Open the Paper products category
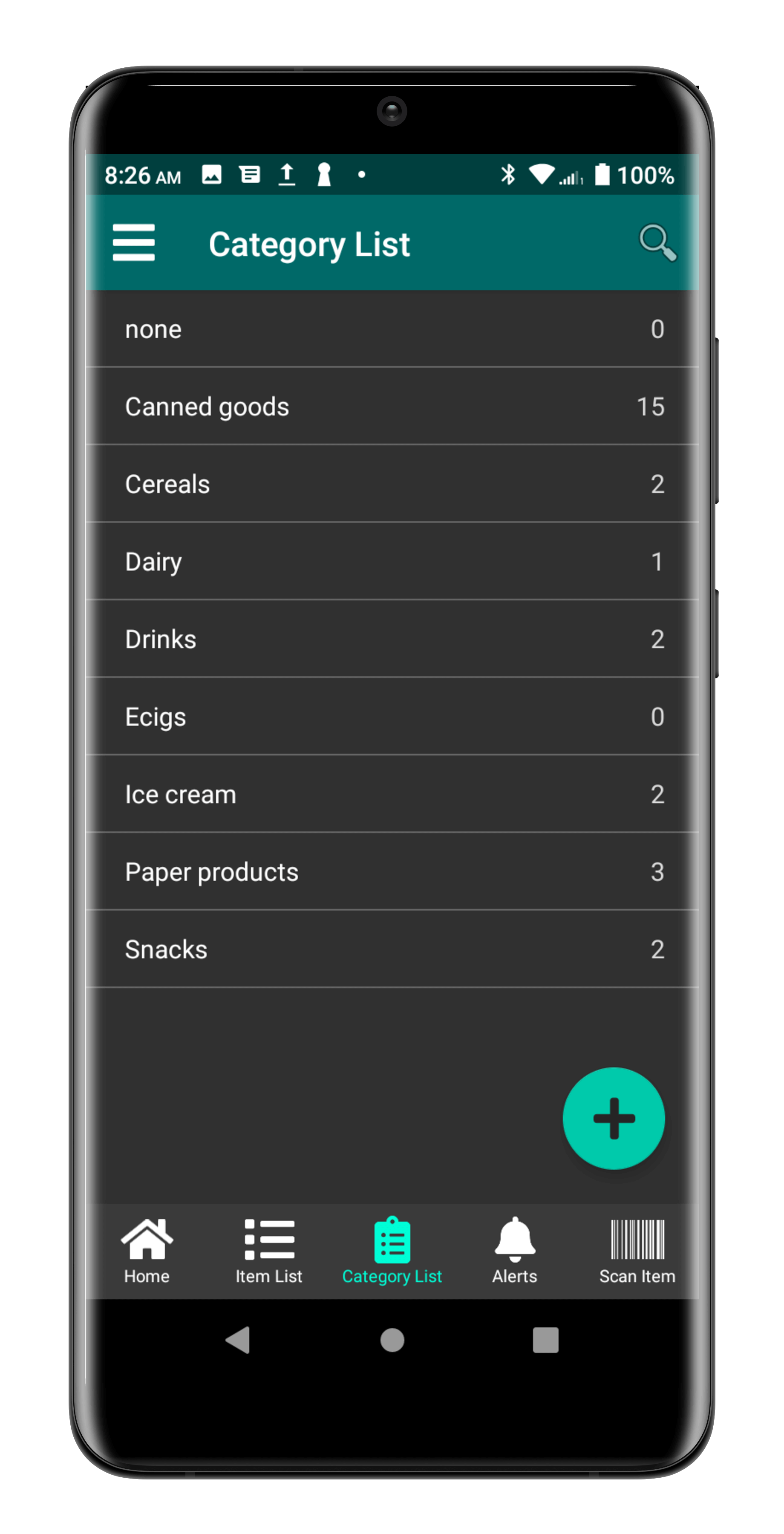The height and width of the screenshot is (1534, 784). tap(392, 871)
